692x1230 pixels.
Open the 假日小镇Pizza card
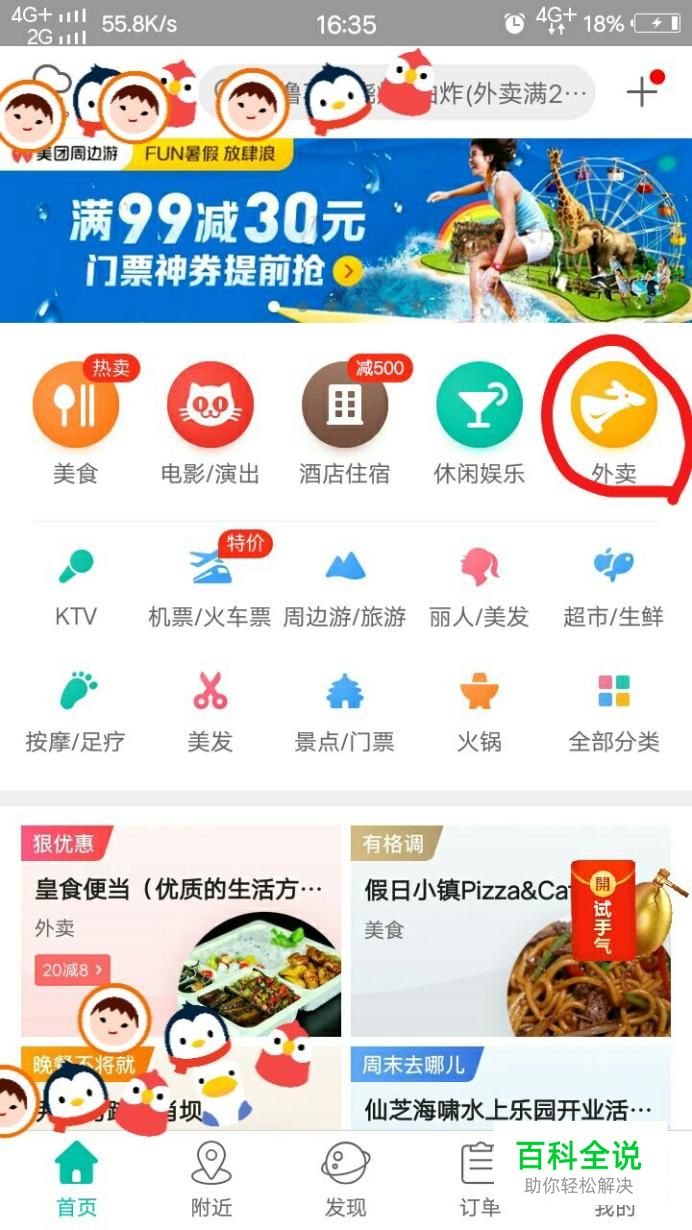click(x=510, y=931)
